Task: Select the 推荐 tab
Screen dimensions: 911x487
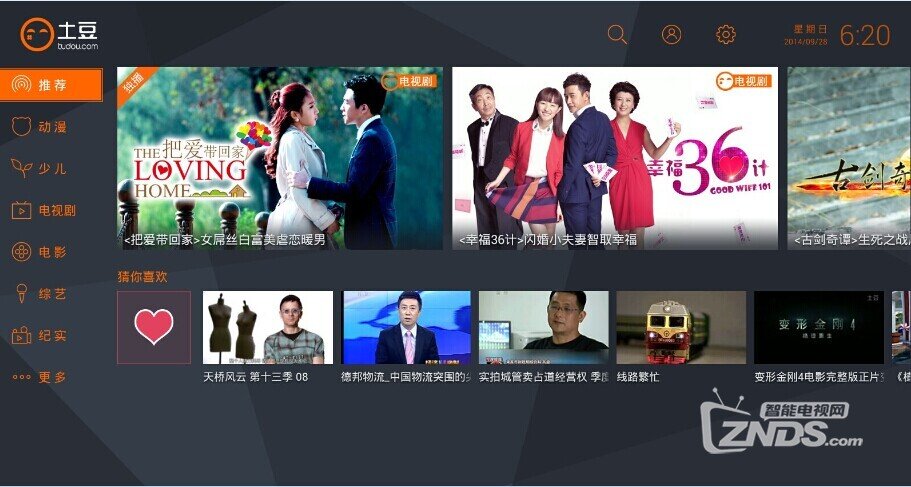Action: tap(52, 85)
